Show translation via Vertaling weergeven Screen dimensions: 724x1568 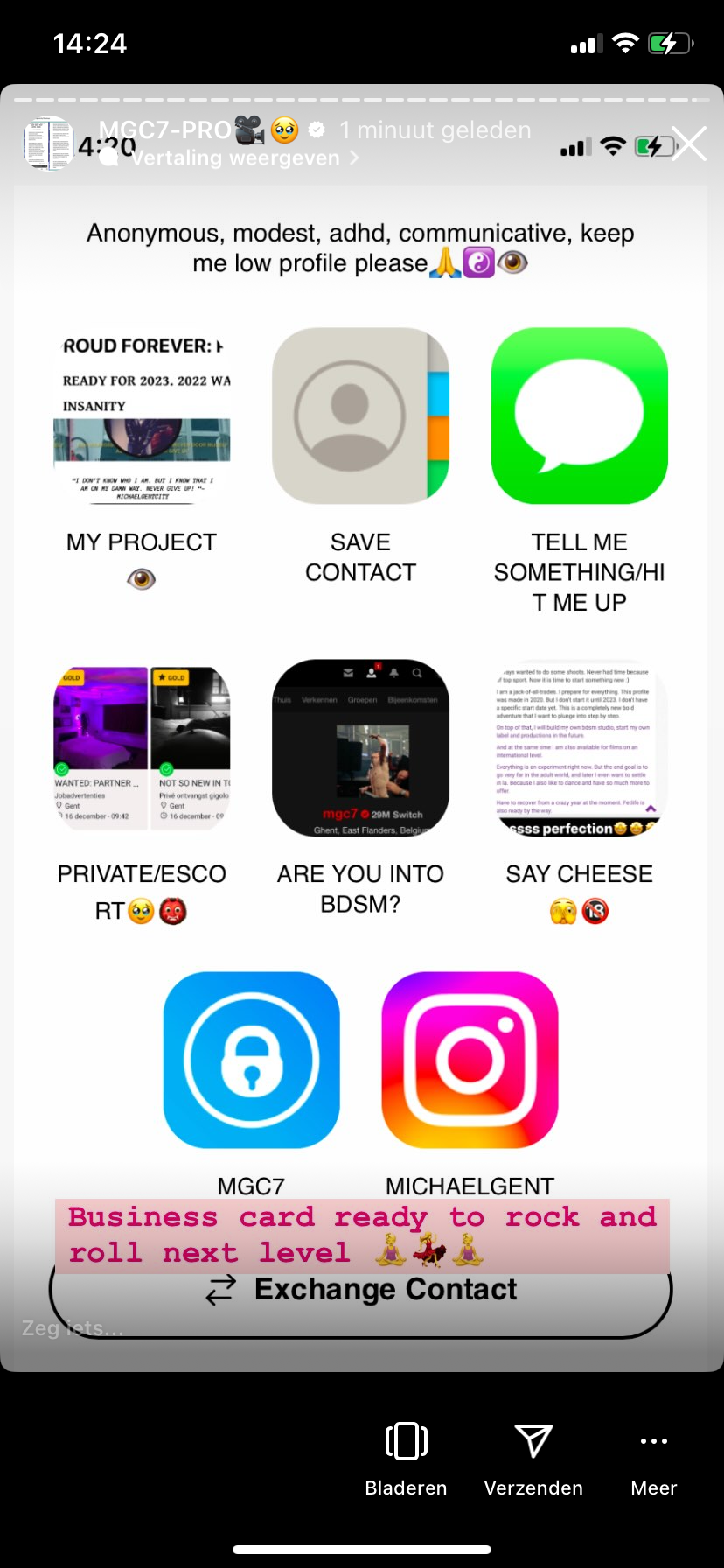pos(236,158)
